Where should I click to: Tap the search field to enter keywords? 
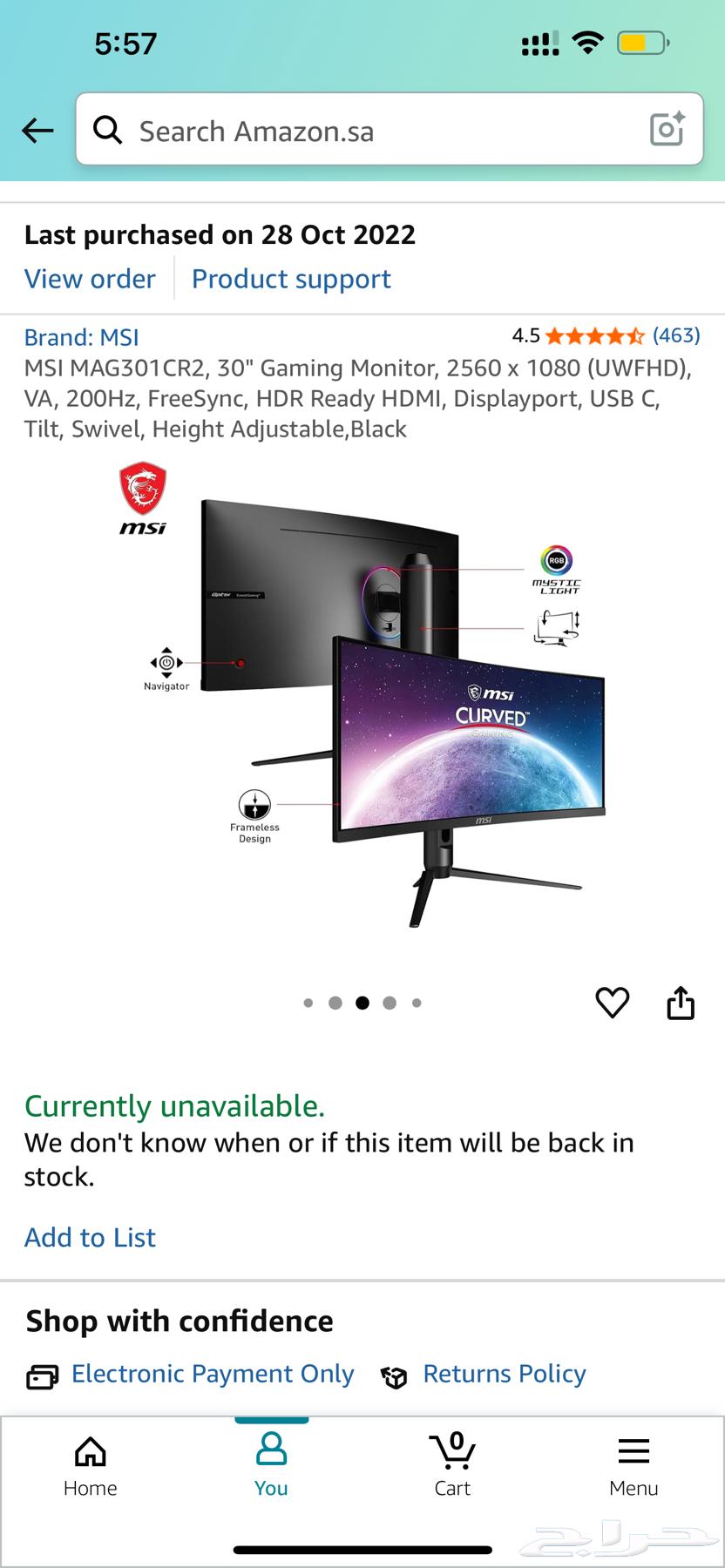[x=349, y=130]
